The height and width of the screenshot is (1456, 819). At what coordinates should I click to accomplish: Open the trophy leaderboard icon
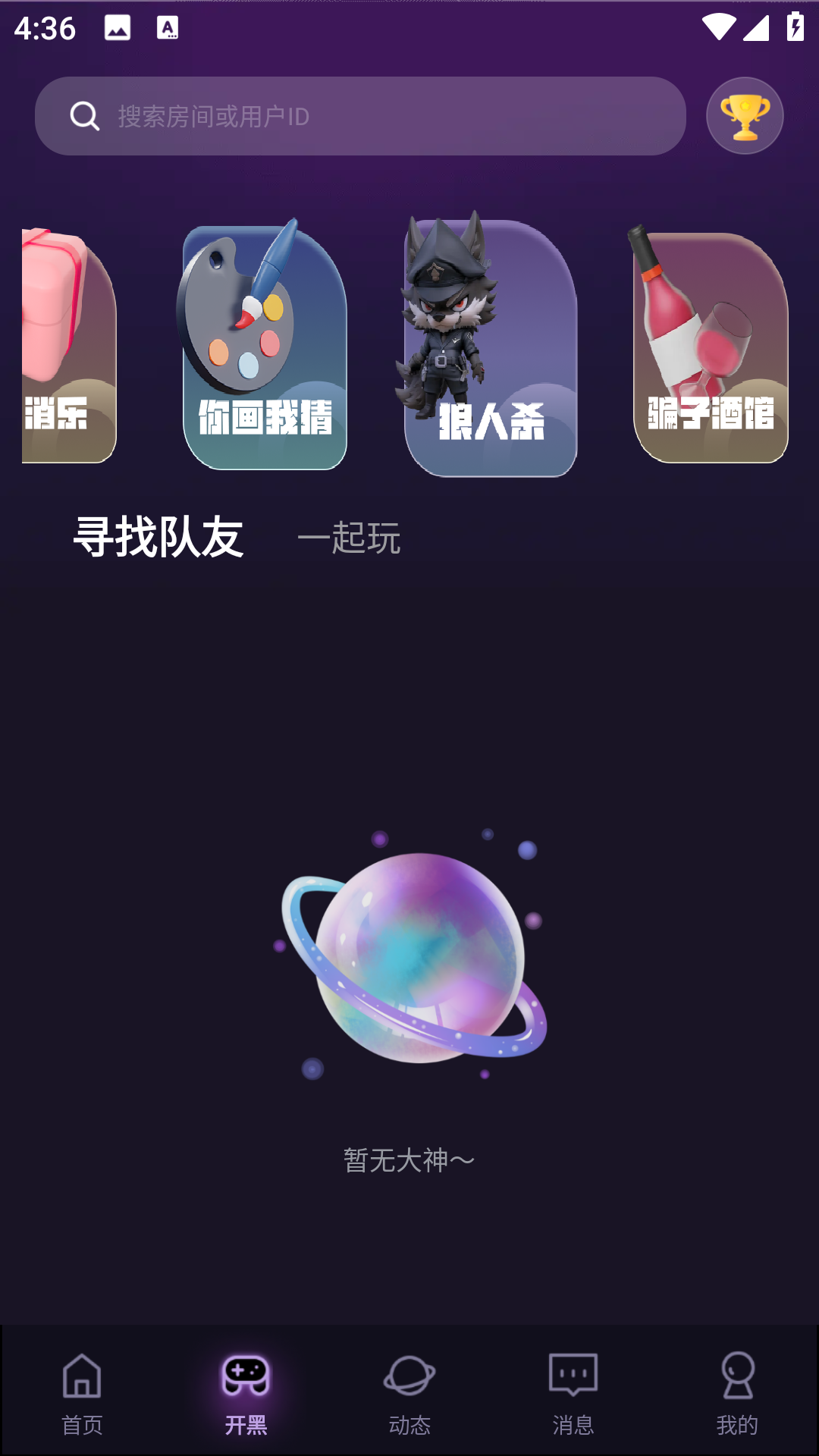click(x=745, y=116)
